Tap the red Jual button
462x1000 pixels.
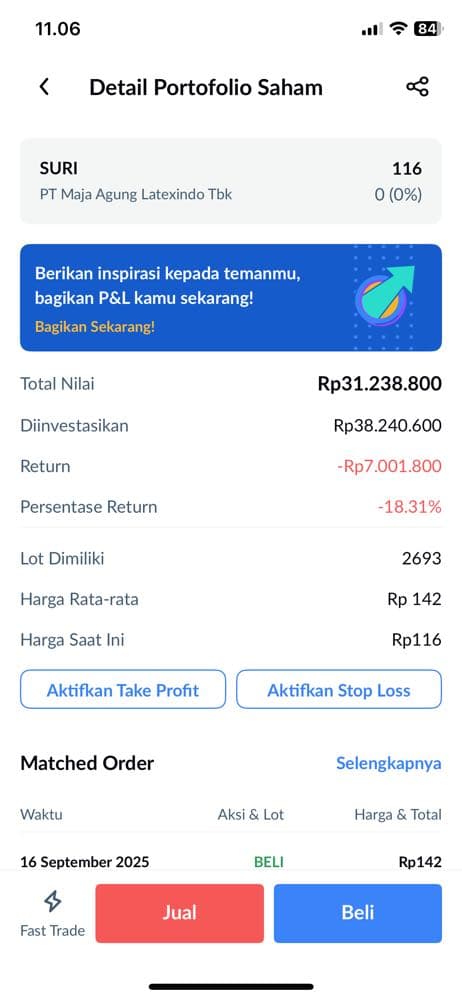pyautogui.click(x=179, y=913)
